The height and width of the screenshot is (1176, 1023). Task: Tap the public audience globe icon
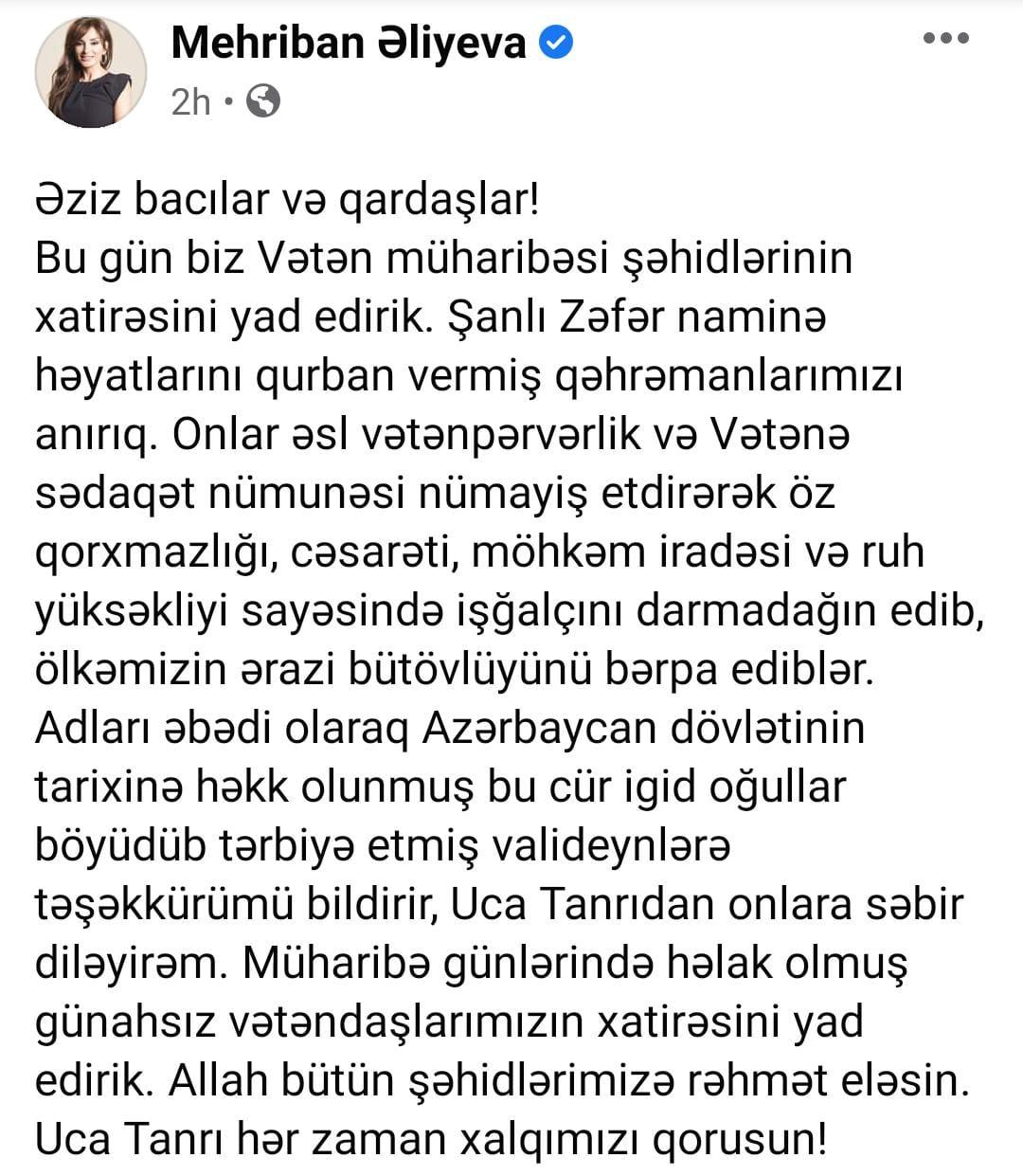(262, 100)
